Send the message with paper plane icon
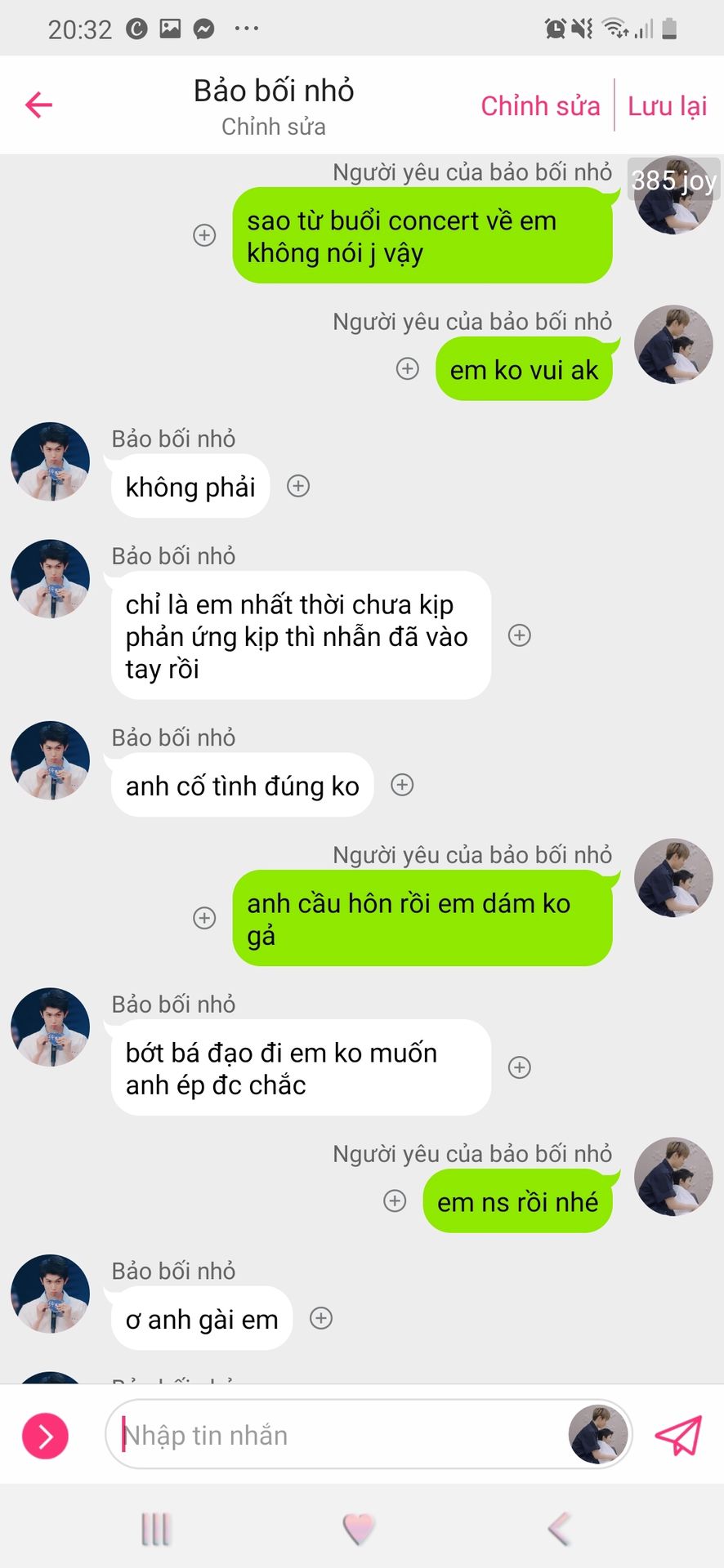The height and width of the screenshot is (1568, 724). point(678,1435)
